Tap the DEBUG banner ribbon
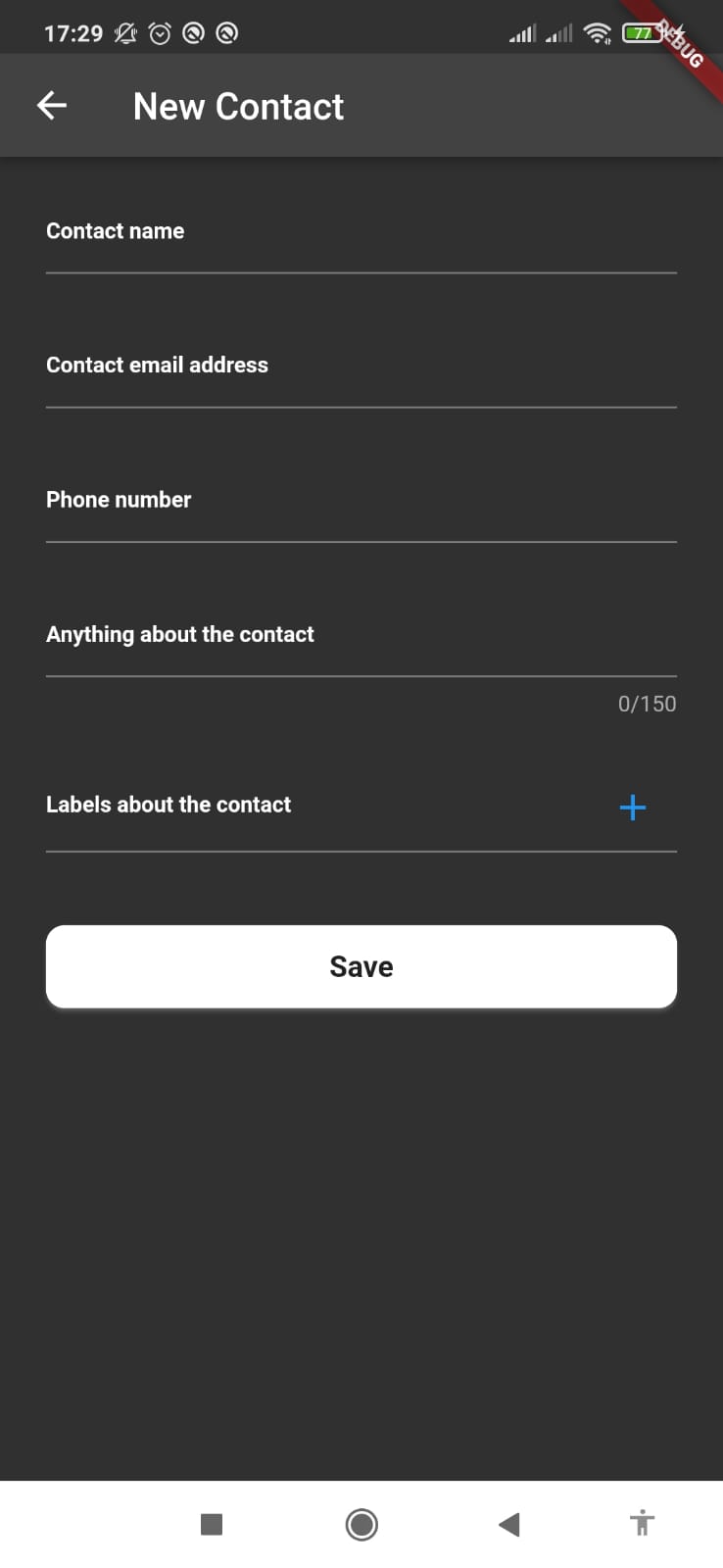Screen dimensions: 723x1568 (679, 44)
